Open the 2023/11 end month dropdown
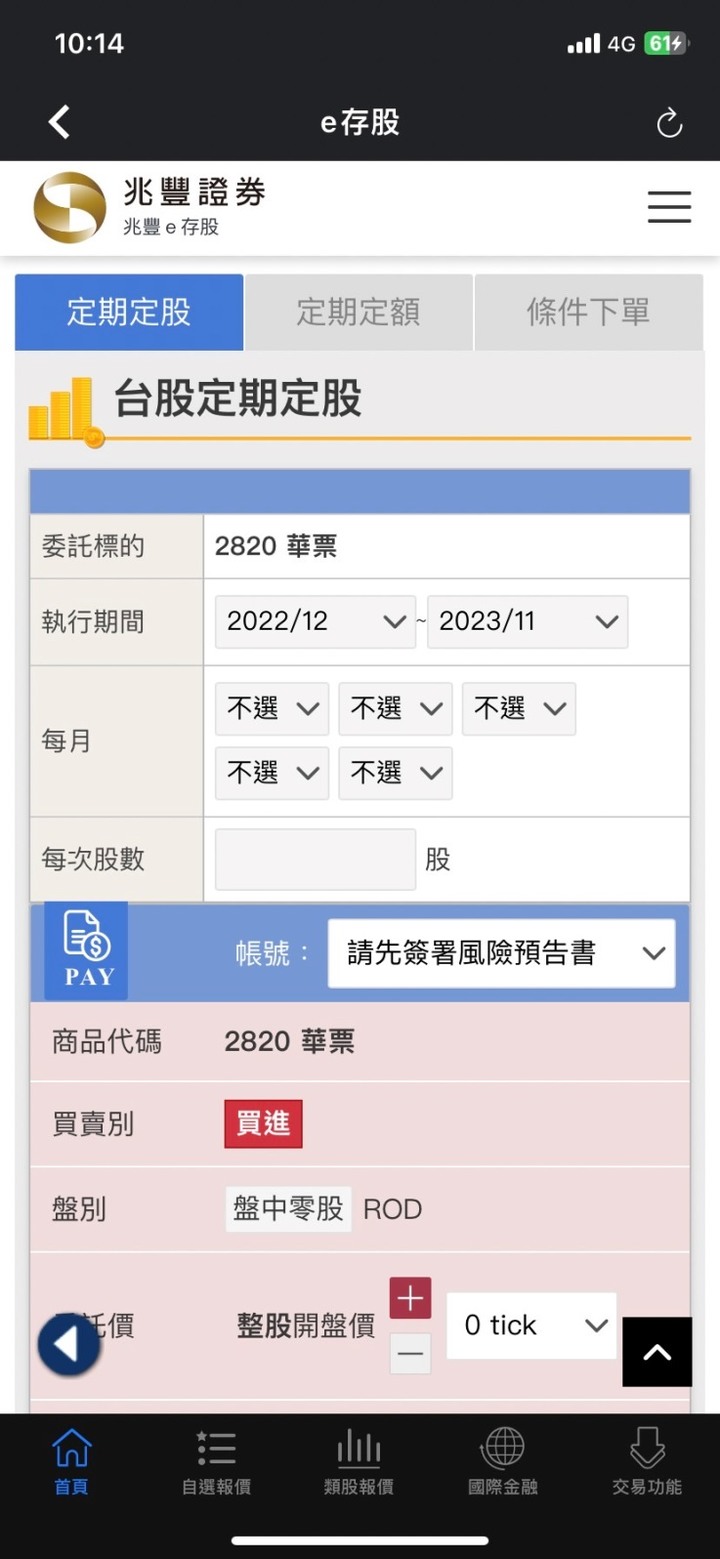This screenshot has width=720, height=1559. pos(527,621)
